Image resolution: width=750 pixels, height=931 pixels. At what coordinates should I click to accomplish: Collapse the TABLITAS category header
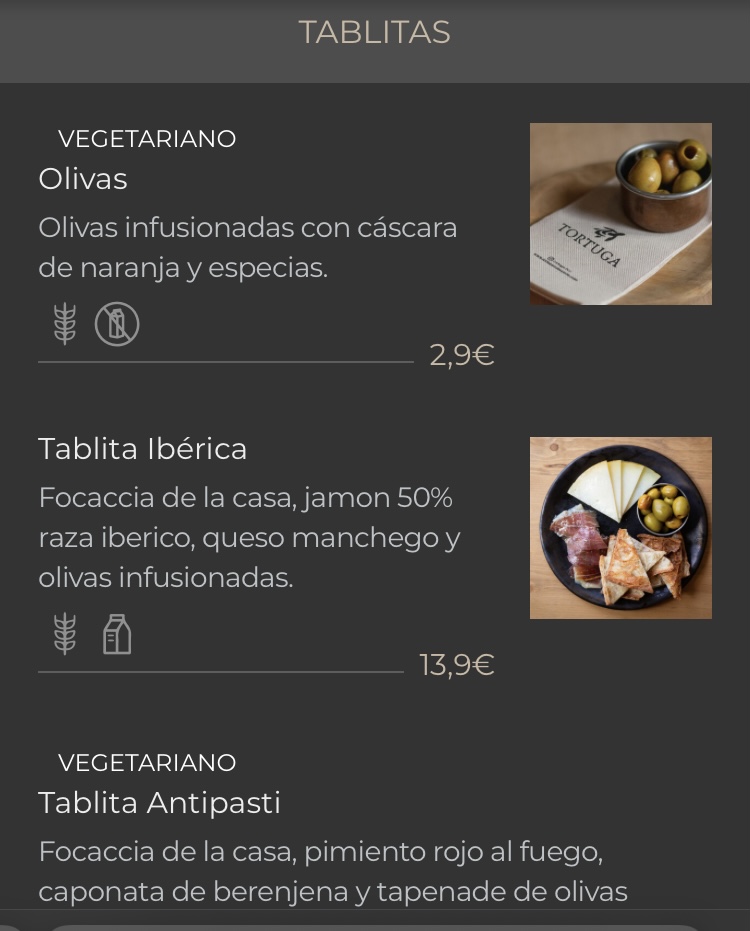374,33
